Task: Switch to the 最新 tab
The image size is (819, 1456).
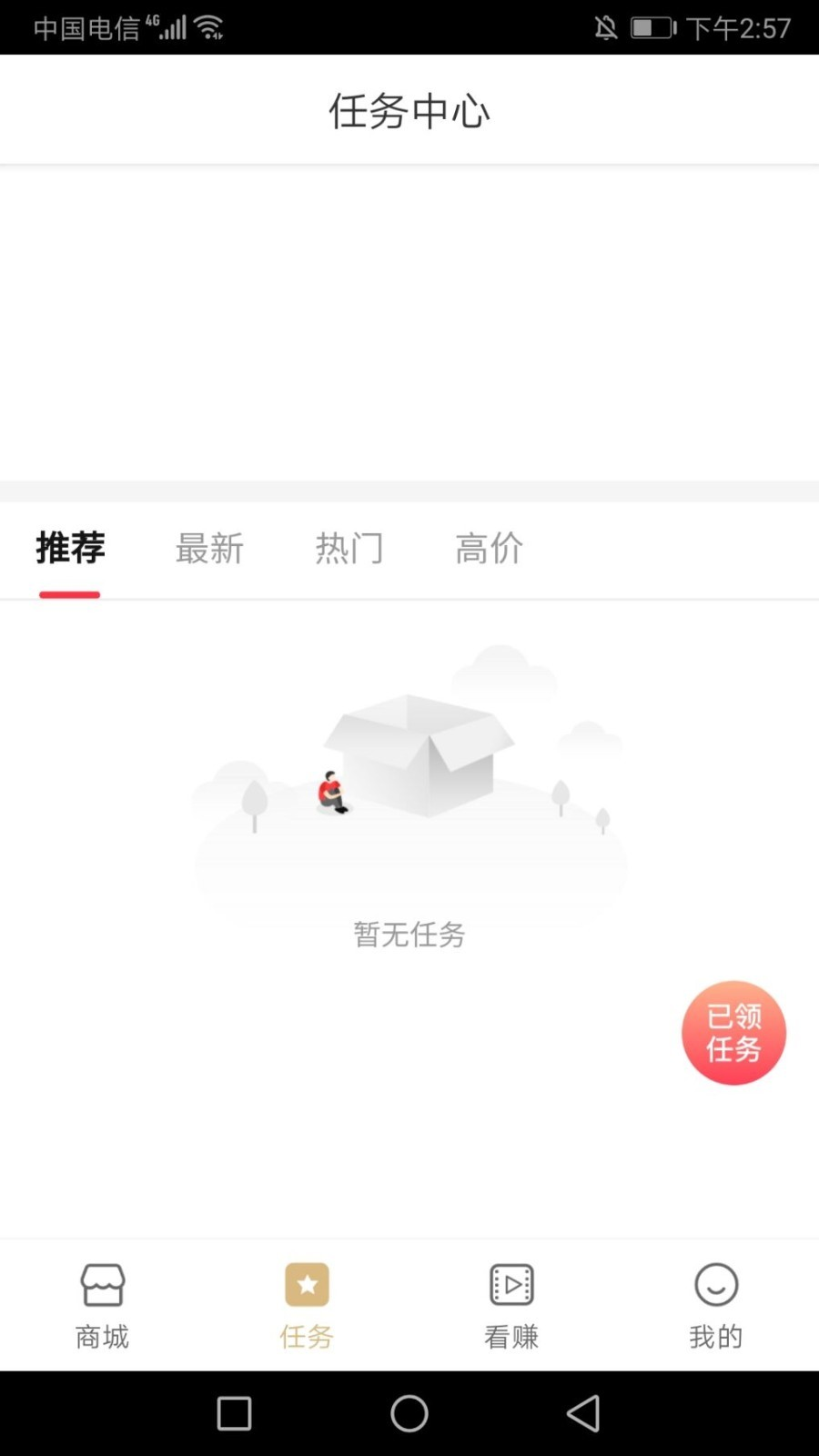Action: point(209,549)
